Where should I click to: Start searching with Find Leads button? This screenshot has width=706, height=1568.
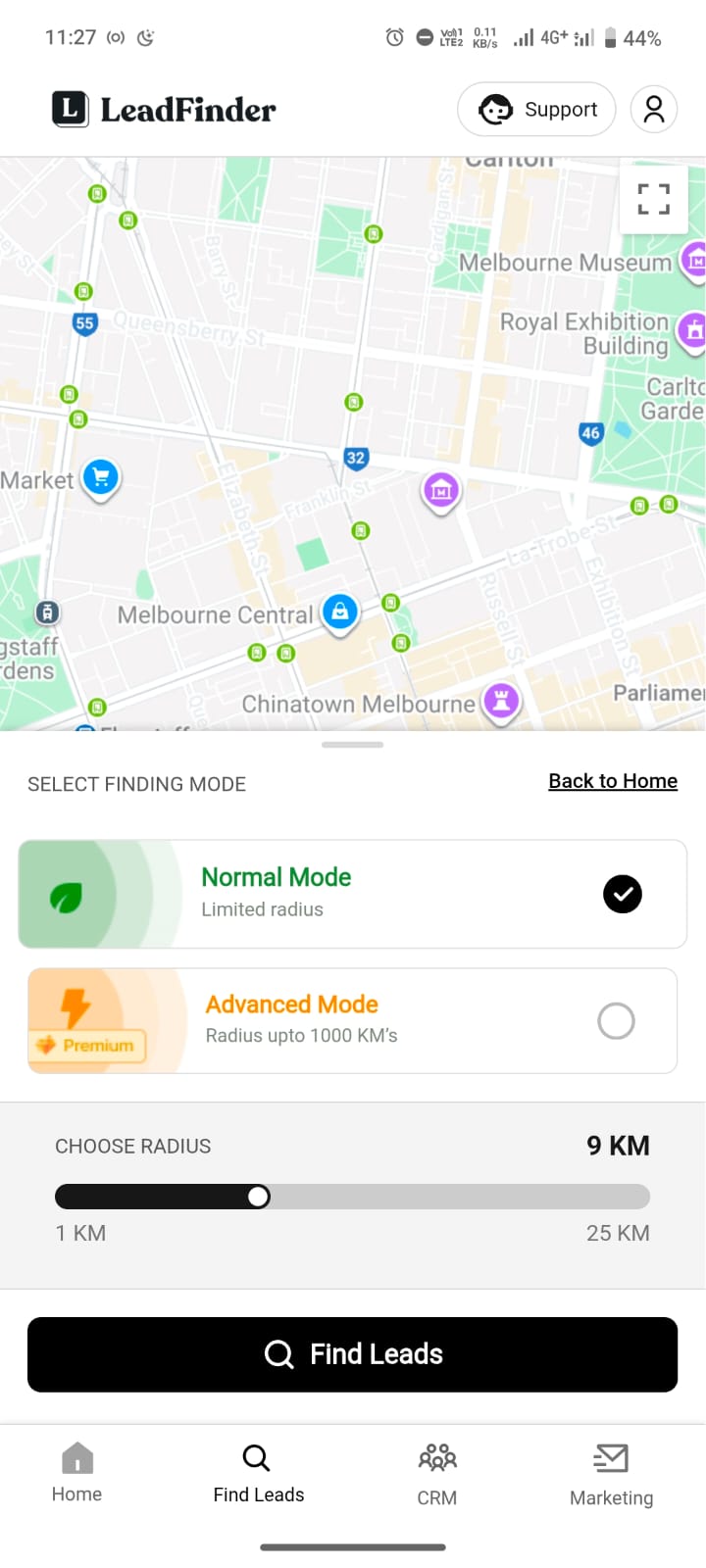(352, 1354)
